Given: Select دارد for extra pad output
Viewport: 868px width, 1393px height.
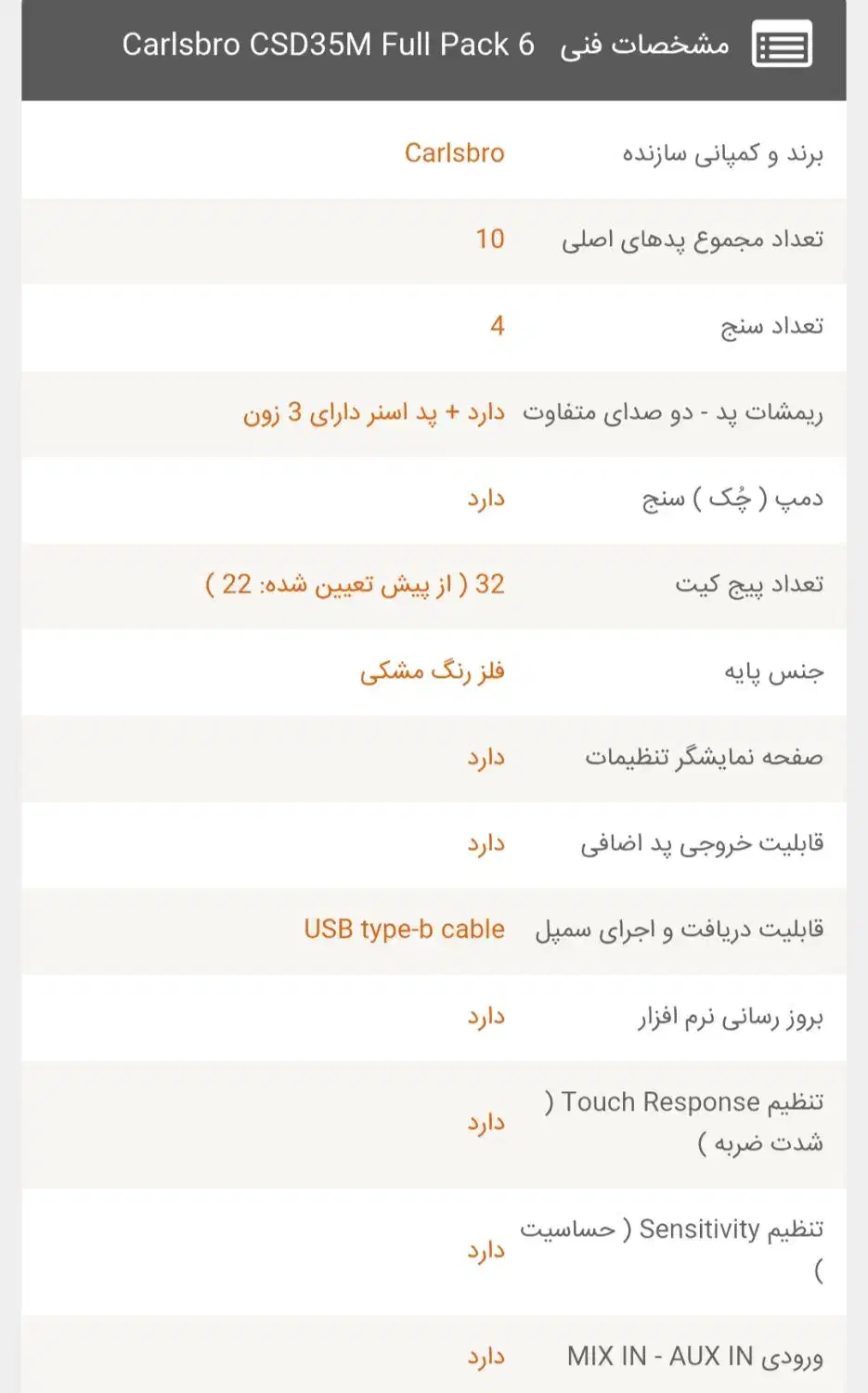Looking at the screenshot, I should (485, 842).
